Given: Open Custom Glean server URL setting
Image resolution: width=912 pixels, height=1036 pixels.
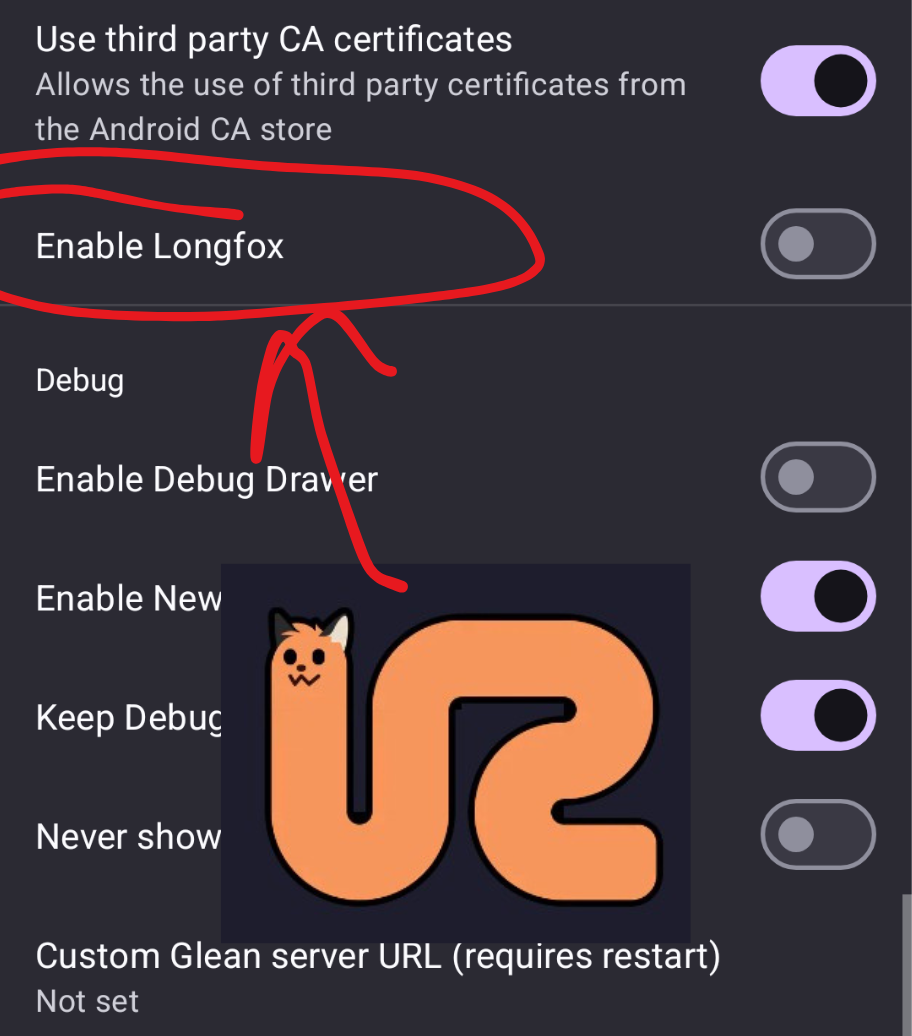Looking at the screenshot, I should point(378,975).
